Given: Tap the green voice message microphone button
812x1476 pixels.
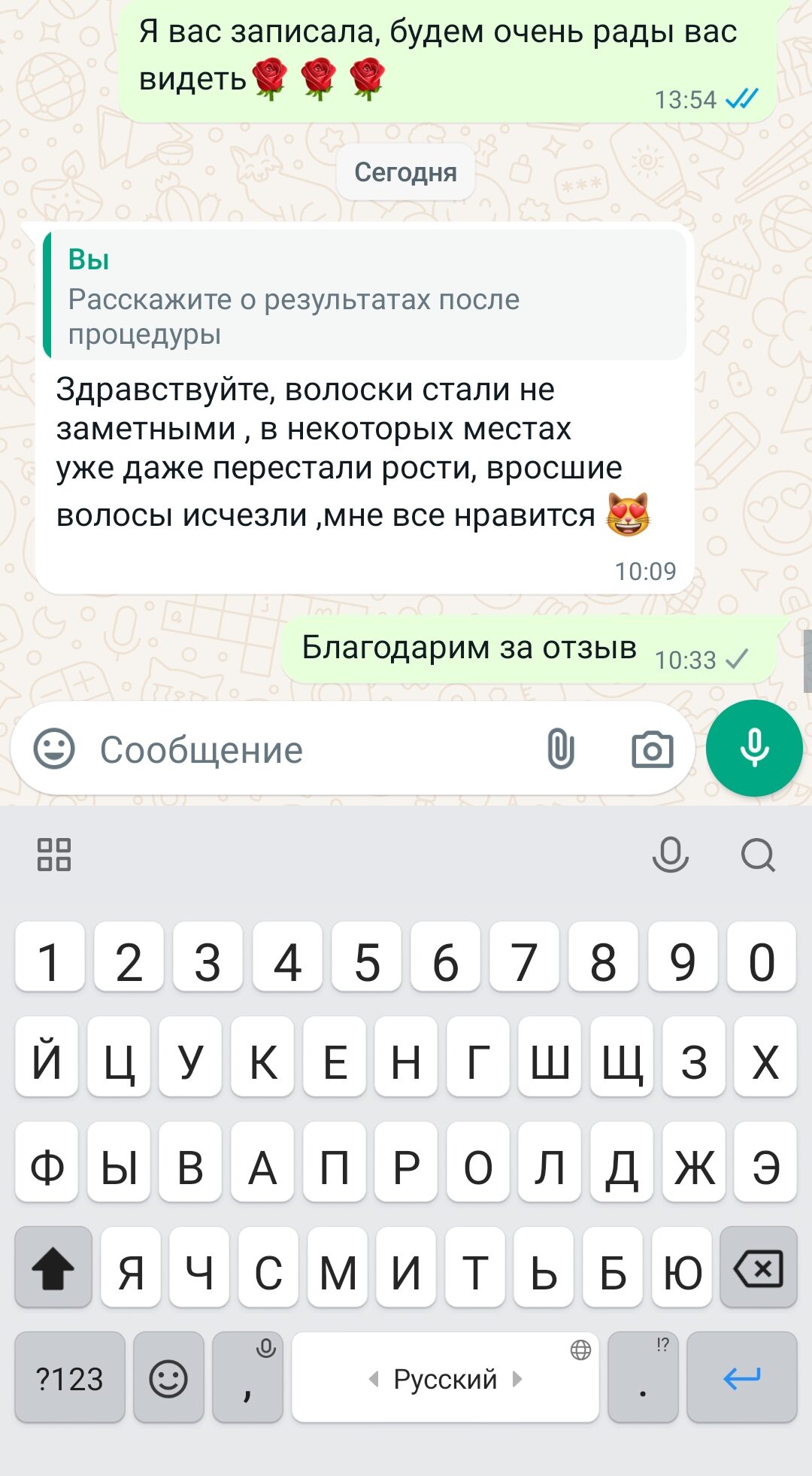Looking at the screenshot, I should [754, 749].
